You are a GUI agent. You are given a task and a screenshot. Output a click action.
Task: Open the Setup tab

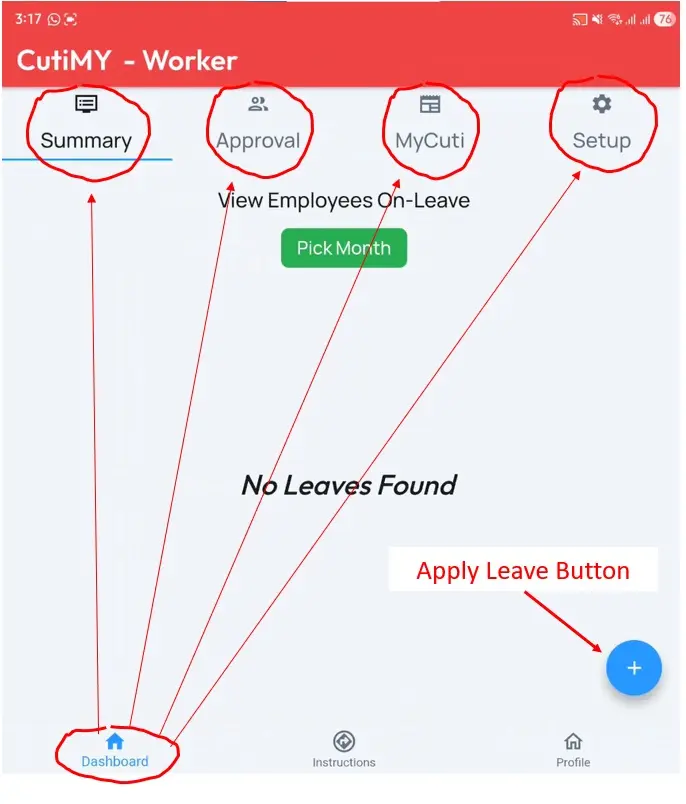(x=601, y=126)
